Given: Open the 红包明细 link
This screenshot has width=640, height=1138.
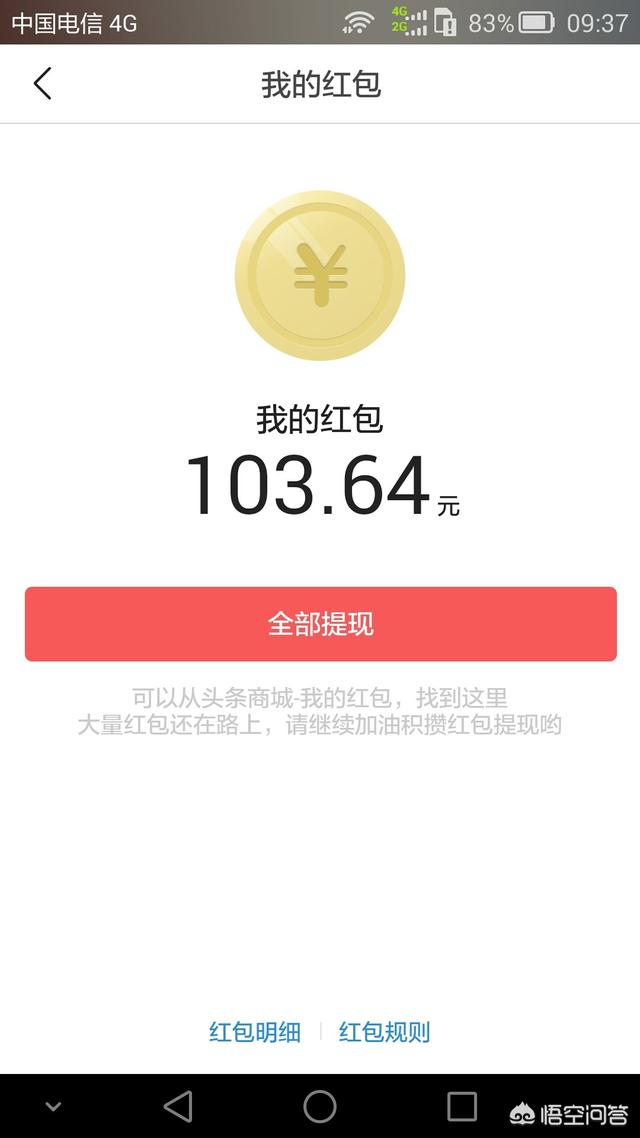Looking at the screenshot, I should [x=255, y=1032].
